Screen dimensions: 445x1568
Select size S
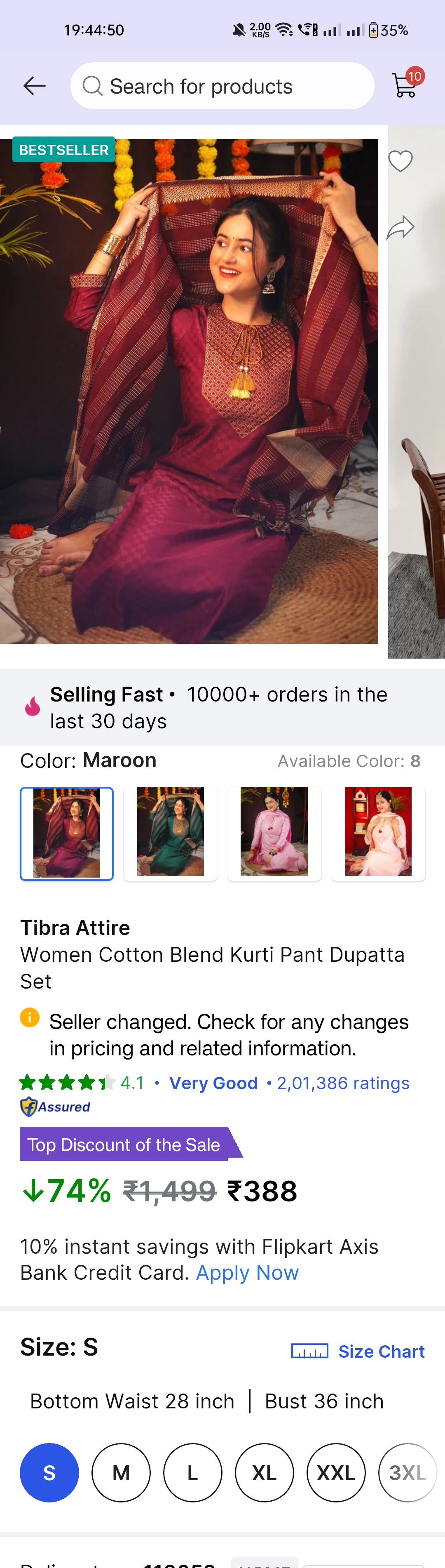(x=49, y=1472)
